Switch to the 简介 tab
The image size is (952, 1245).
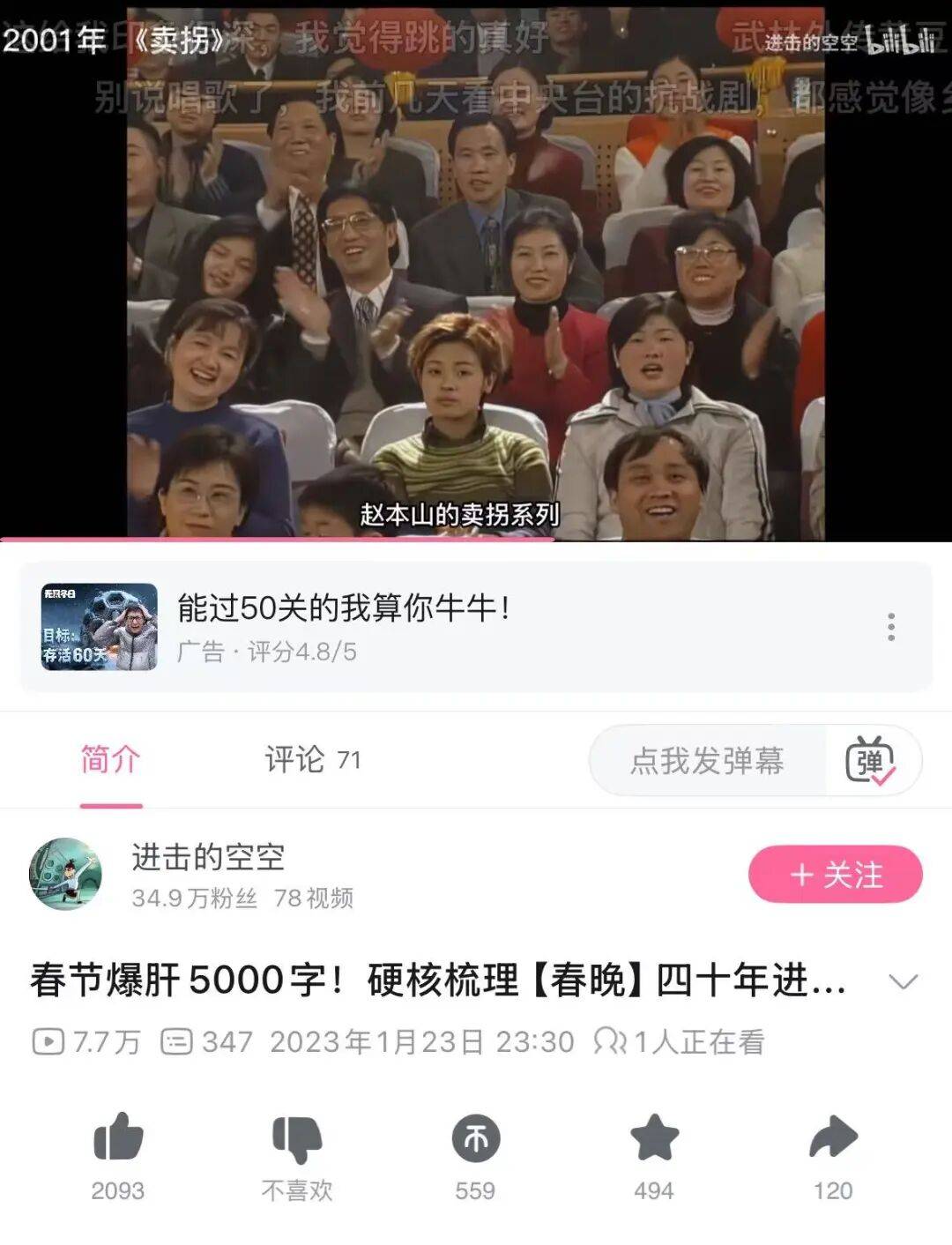[x=111, y=760]
